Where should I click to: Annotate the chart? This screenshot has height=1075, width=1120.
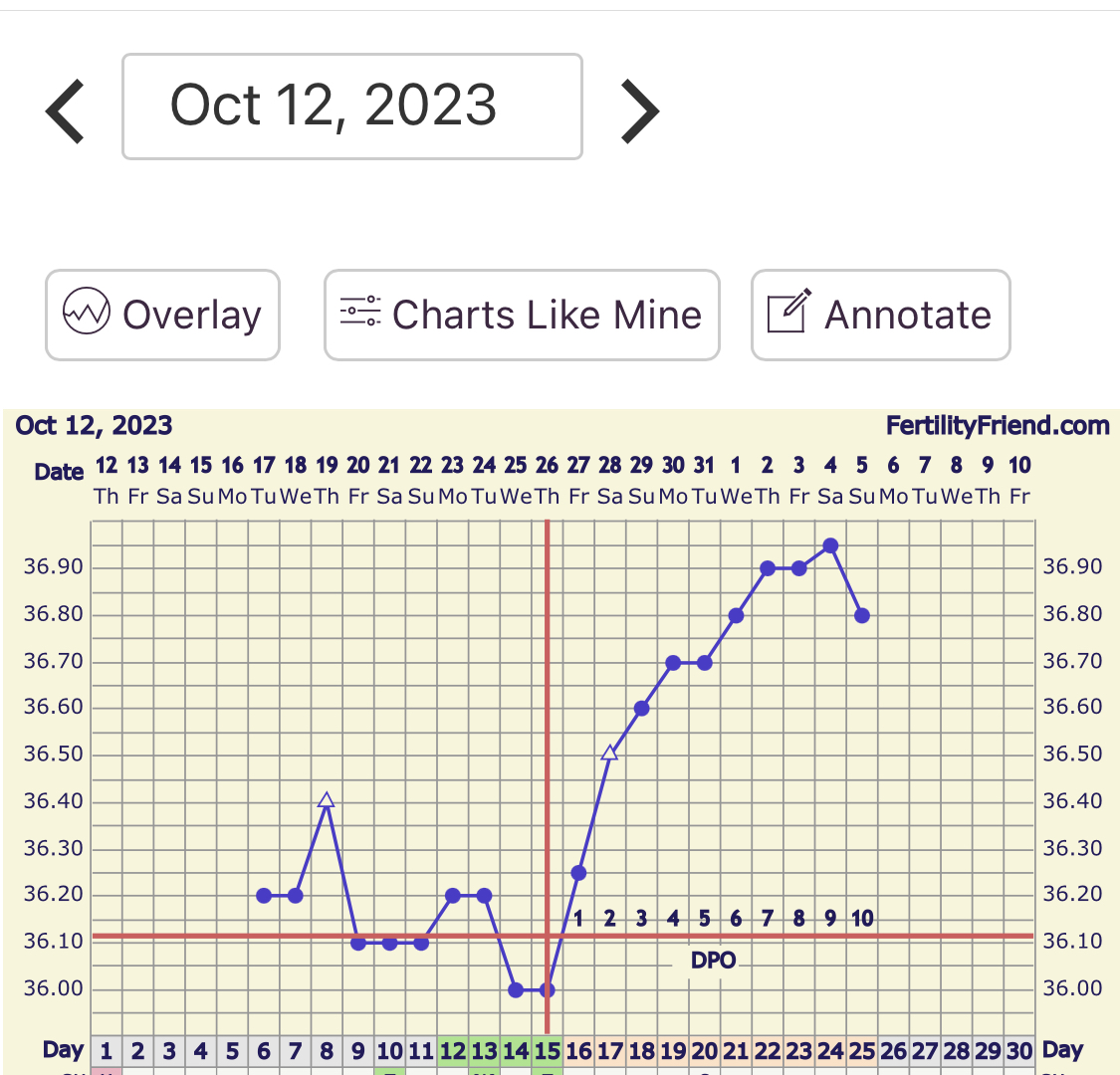880,315
